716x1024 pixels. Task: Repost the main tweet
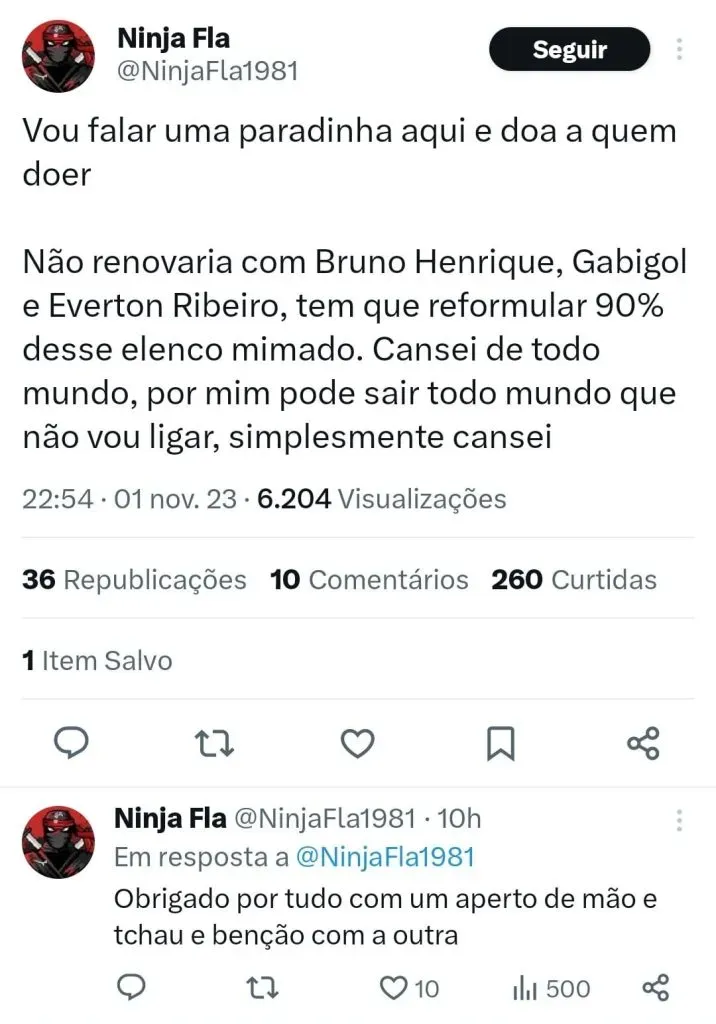click(214, 743)
